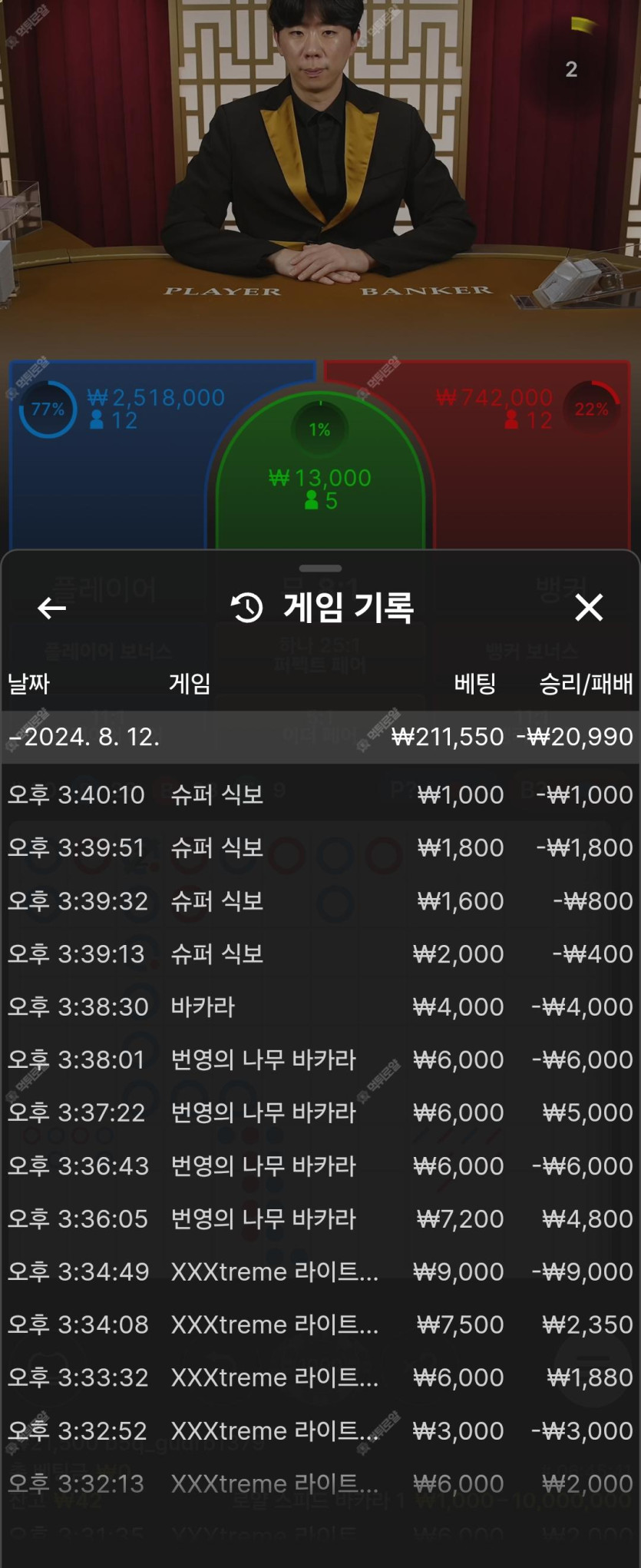Close the game history panel
This screenshot has width=641, height=1568.
click(x=589, y=608)
